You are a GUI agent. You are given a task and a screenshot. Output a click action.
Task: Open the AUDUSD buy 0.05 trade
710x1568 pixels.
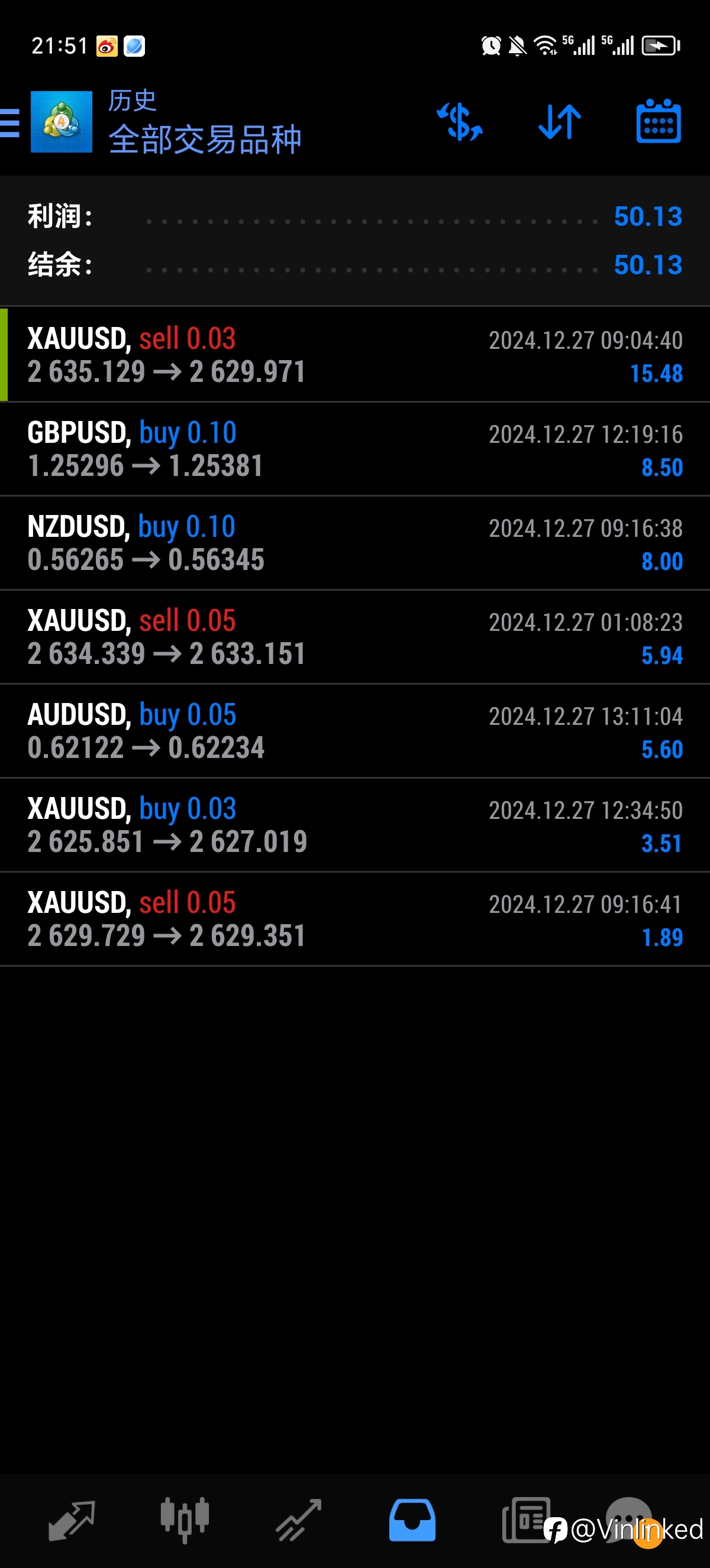355,731
